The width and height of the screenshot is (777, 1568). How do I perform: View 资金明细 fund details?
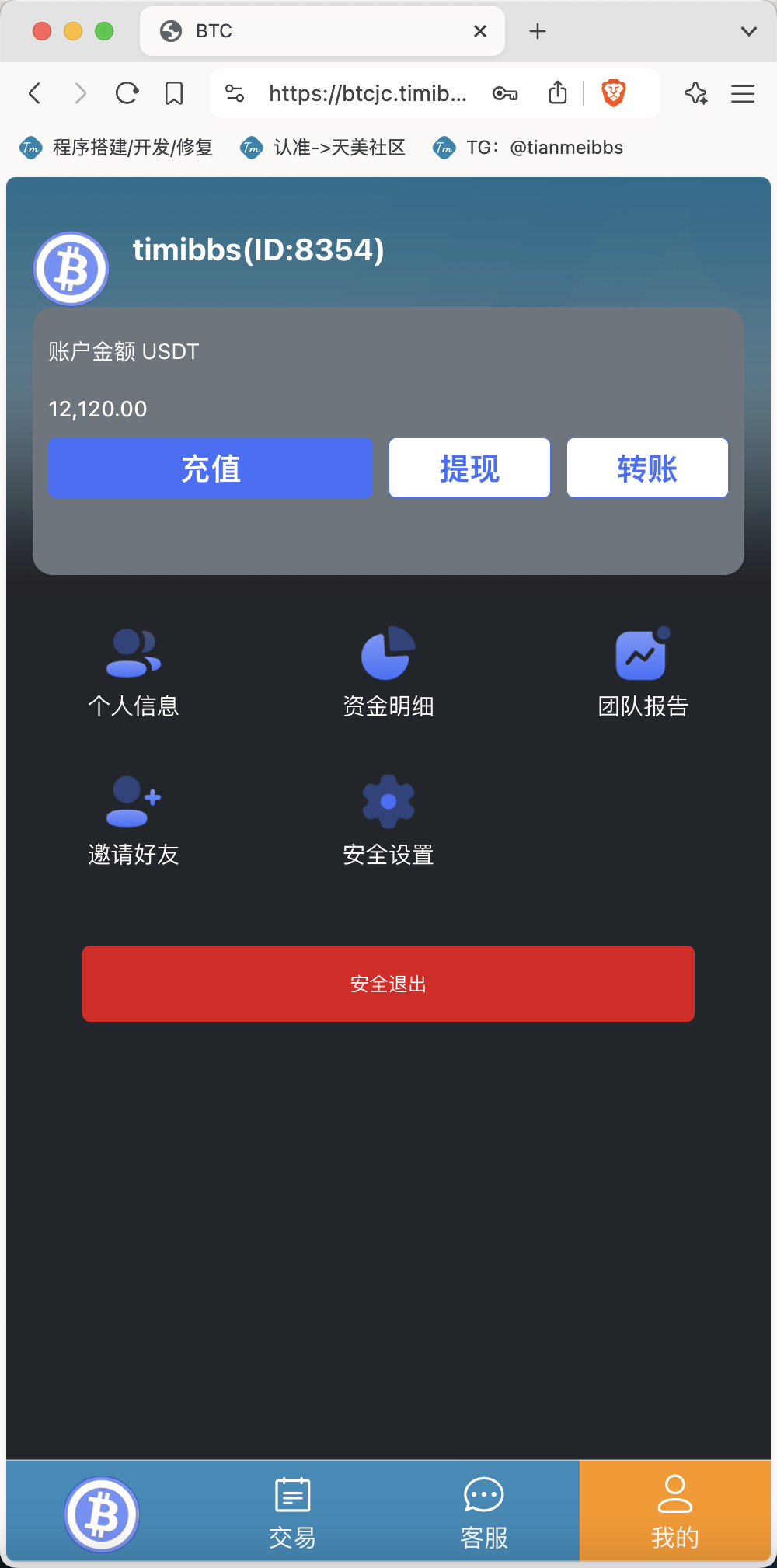pos(388,672)
